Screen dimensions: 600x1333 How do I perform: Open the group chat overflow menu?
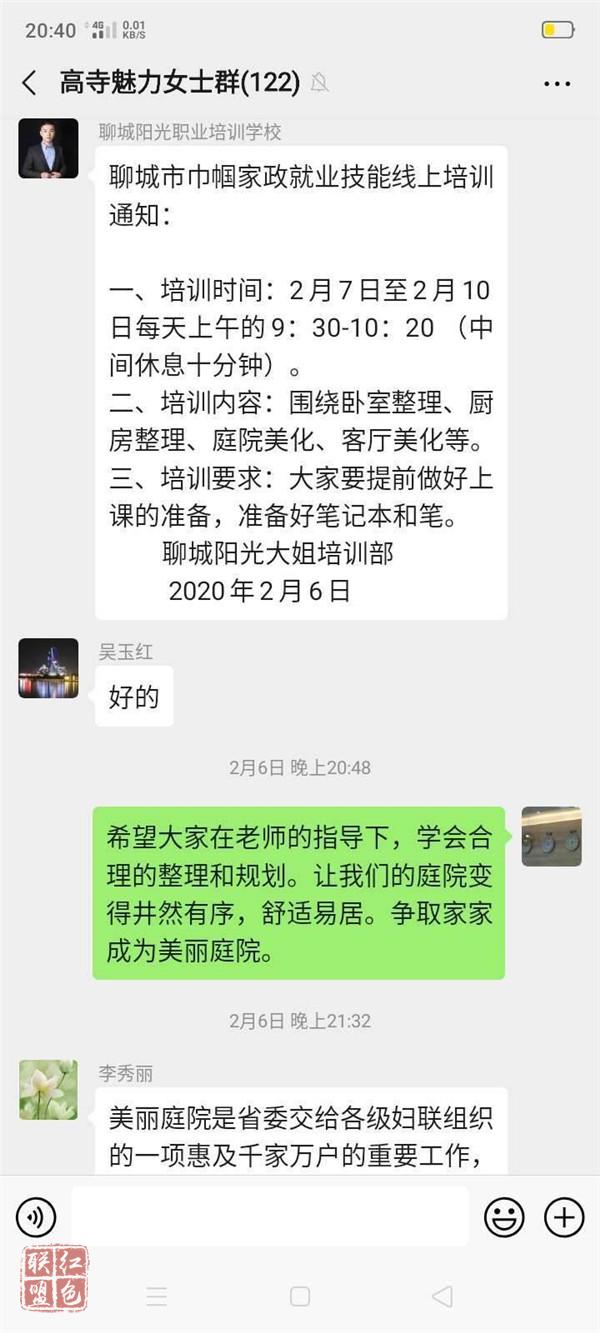(557, 84)
